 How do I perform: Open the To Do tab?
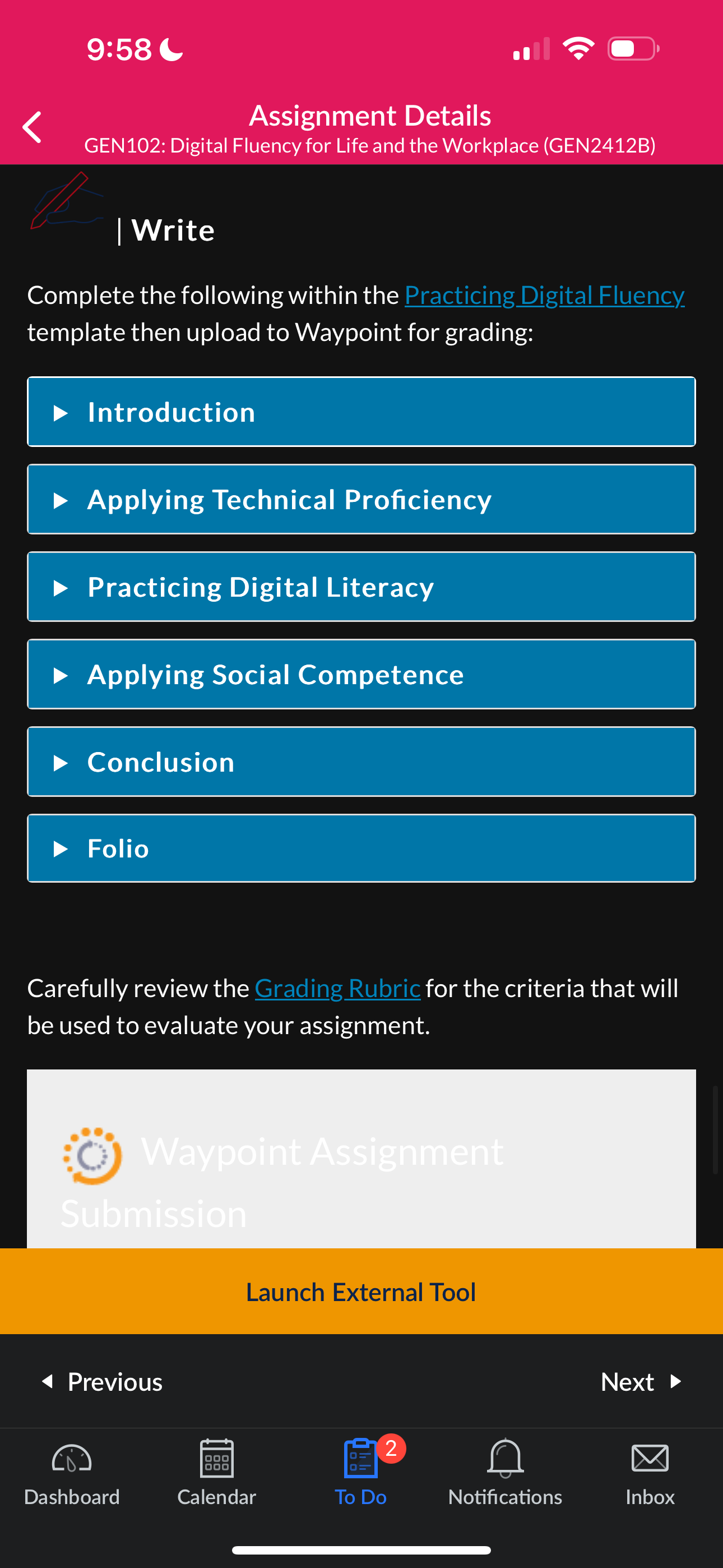pos(361,1473)
